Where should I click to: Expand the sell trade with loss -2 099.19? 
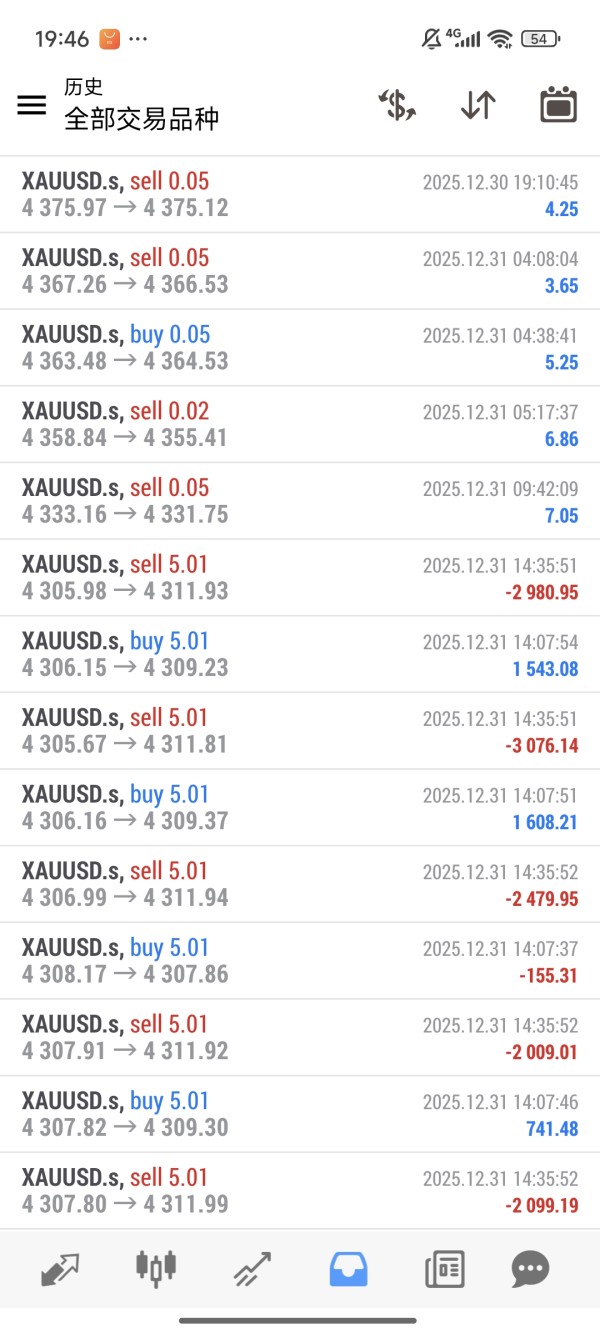click(x=300, y=1191)
